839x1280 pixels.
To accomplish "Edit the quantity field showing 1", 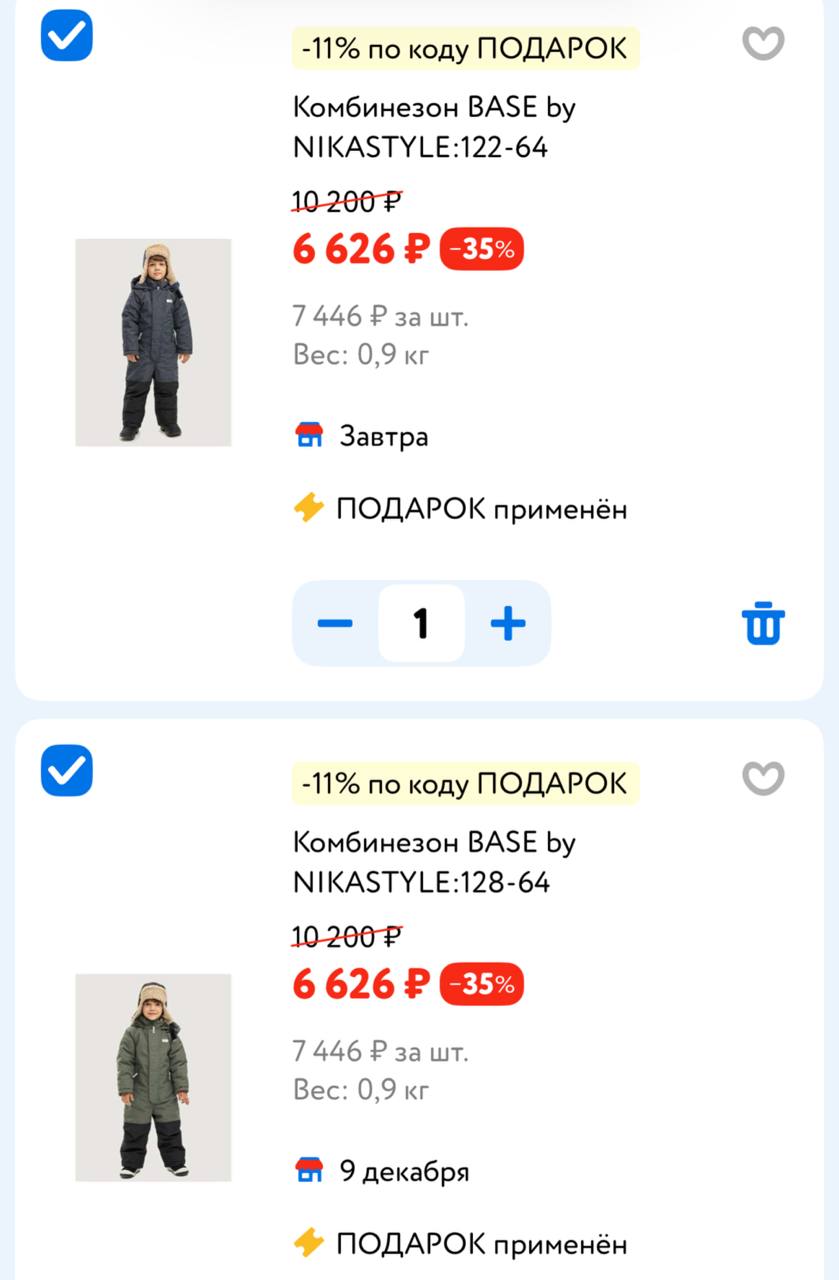I will [x=421, y=624].
